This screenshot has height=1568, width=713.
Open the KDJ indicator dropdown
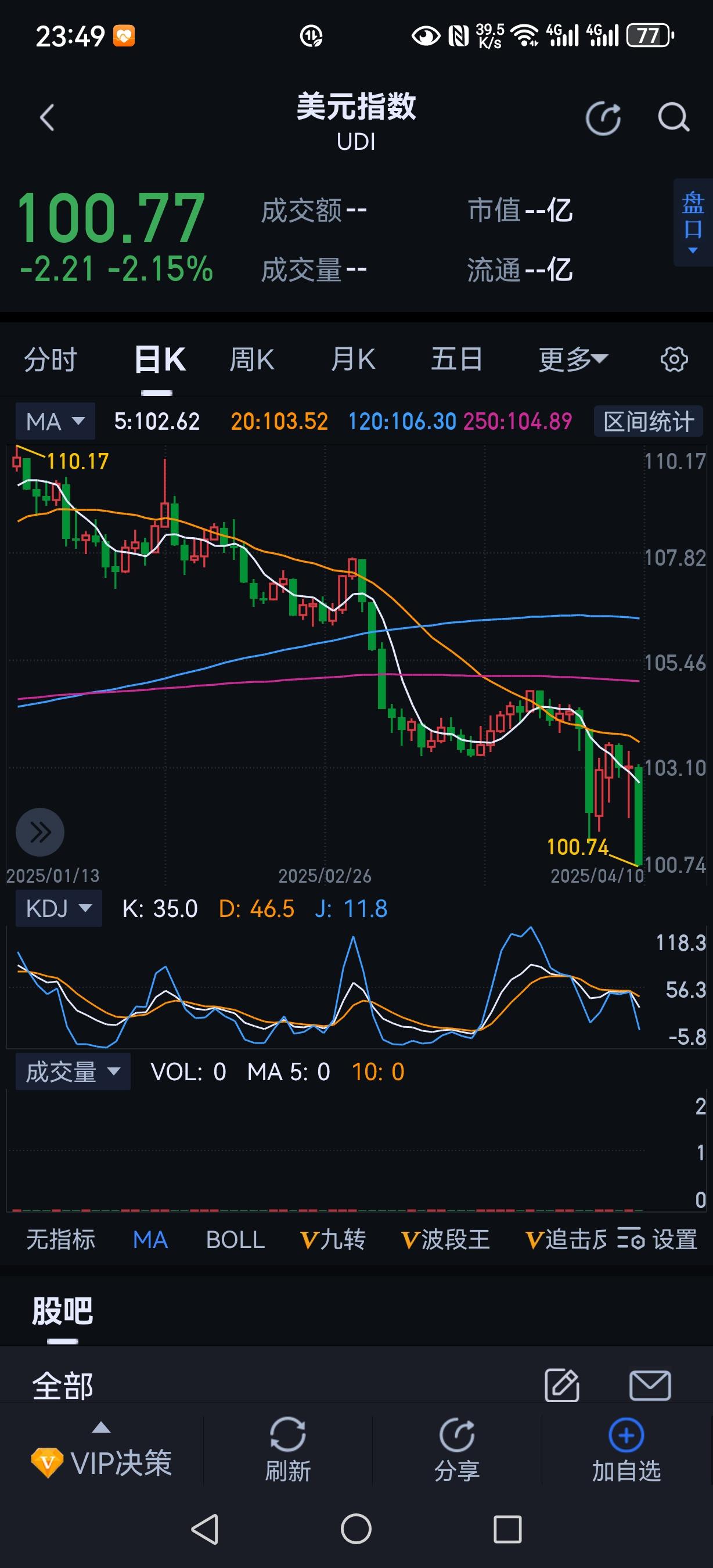point(58,908)
